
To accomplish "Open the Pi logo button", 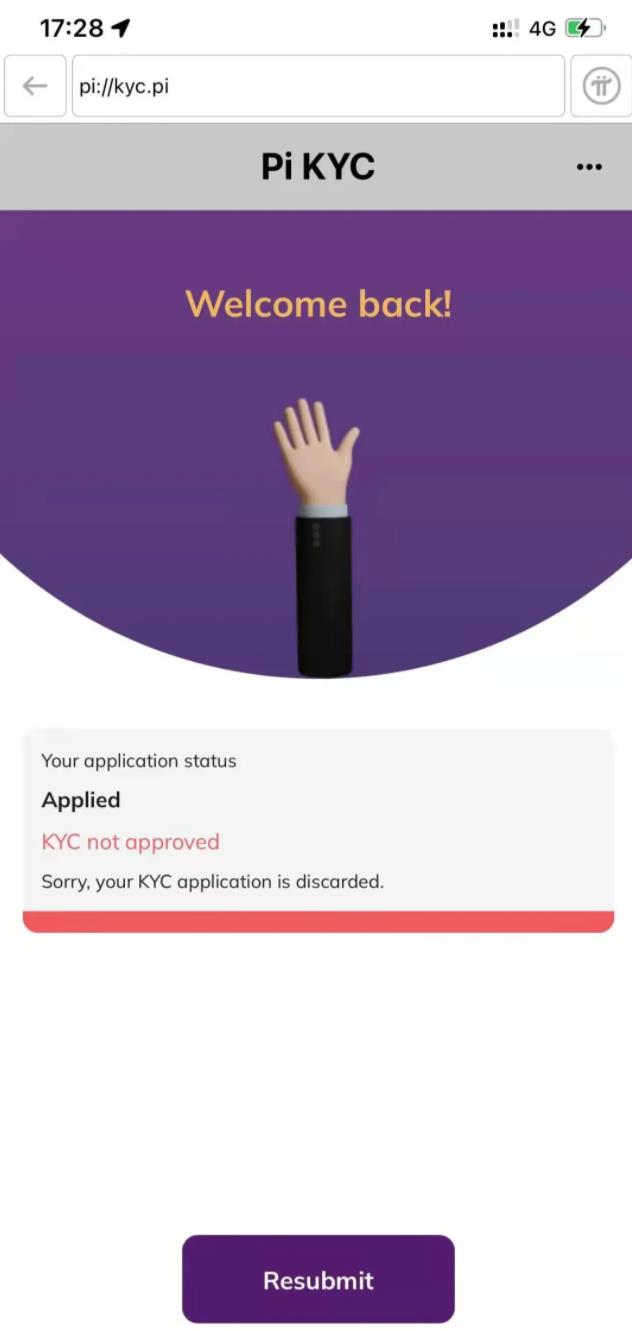I will point(601,86).
